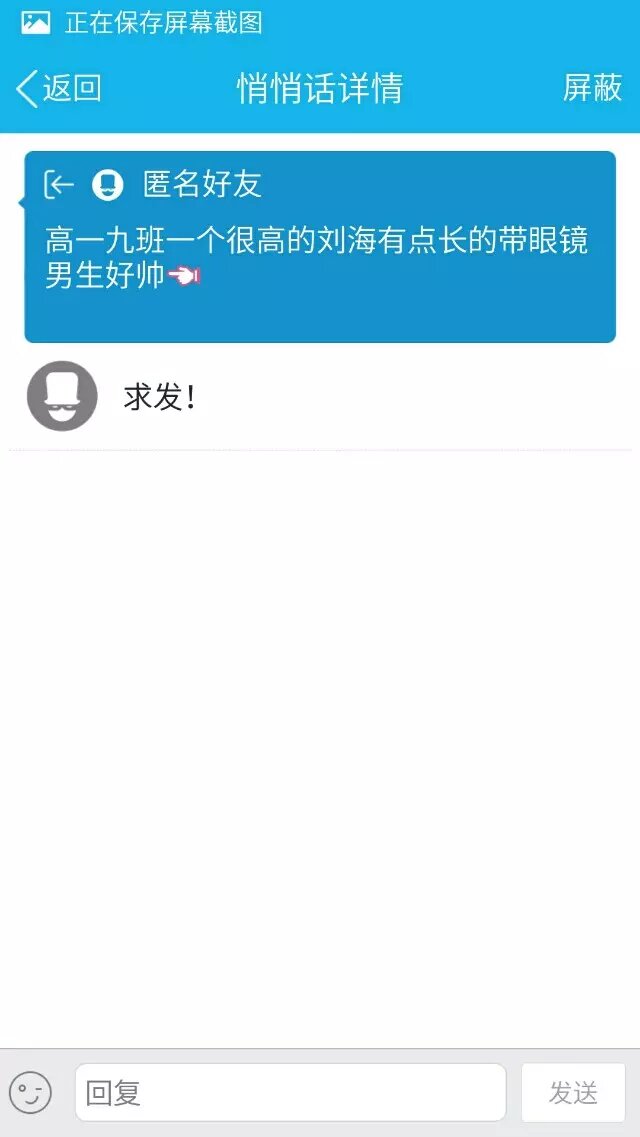Image resolution: width=640 pixels, height=1137 pixels.
Task: Open the emoji picker
Action: coord(30,1092)
